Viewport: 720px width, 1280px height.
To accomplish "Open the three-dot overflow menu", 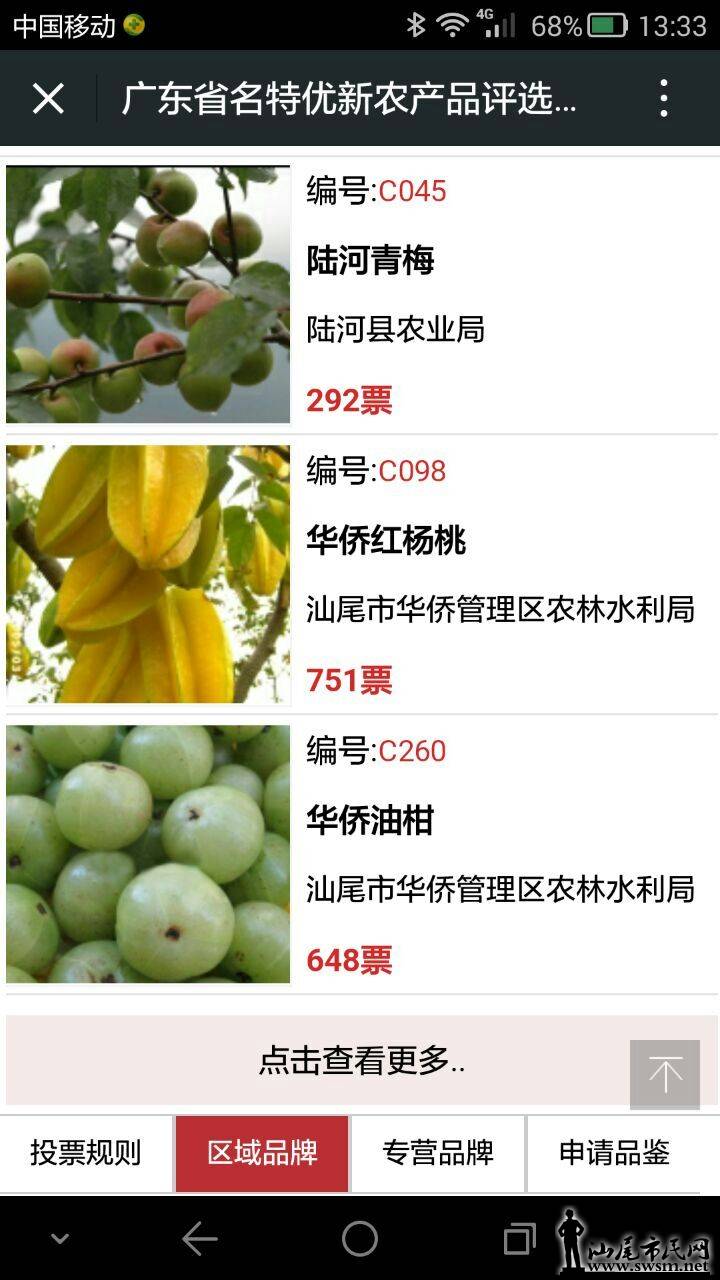I will (x=664, y=99).
